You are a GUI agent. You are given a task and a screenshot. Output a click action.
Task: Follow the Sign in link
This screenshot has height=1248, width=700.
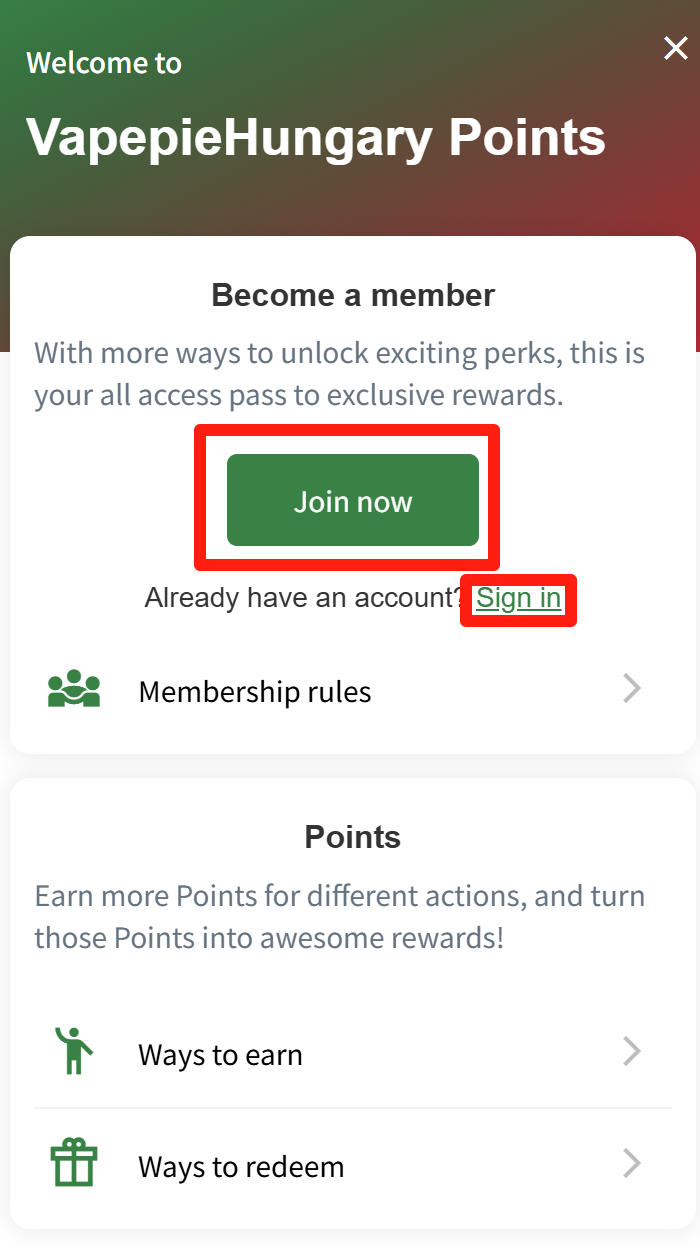click(518, 598)
